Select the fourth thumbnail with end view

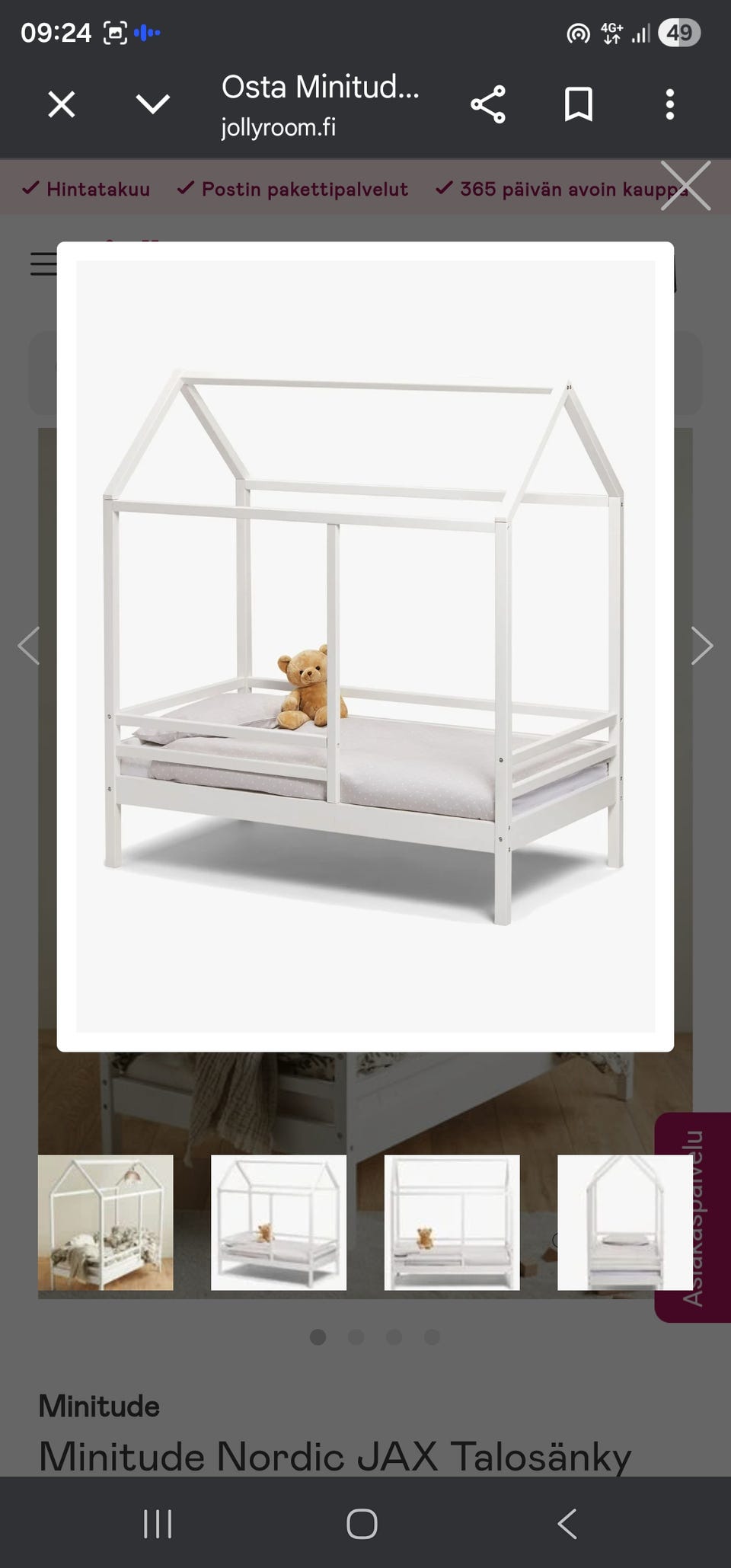(609, 1222)
